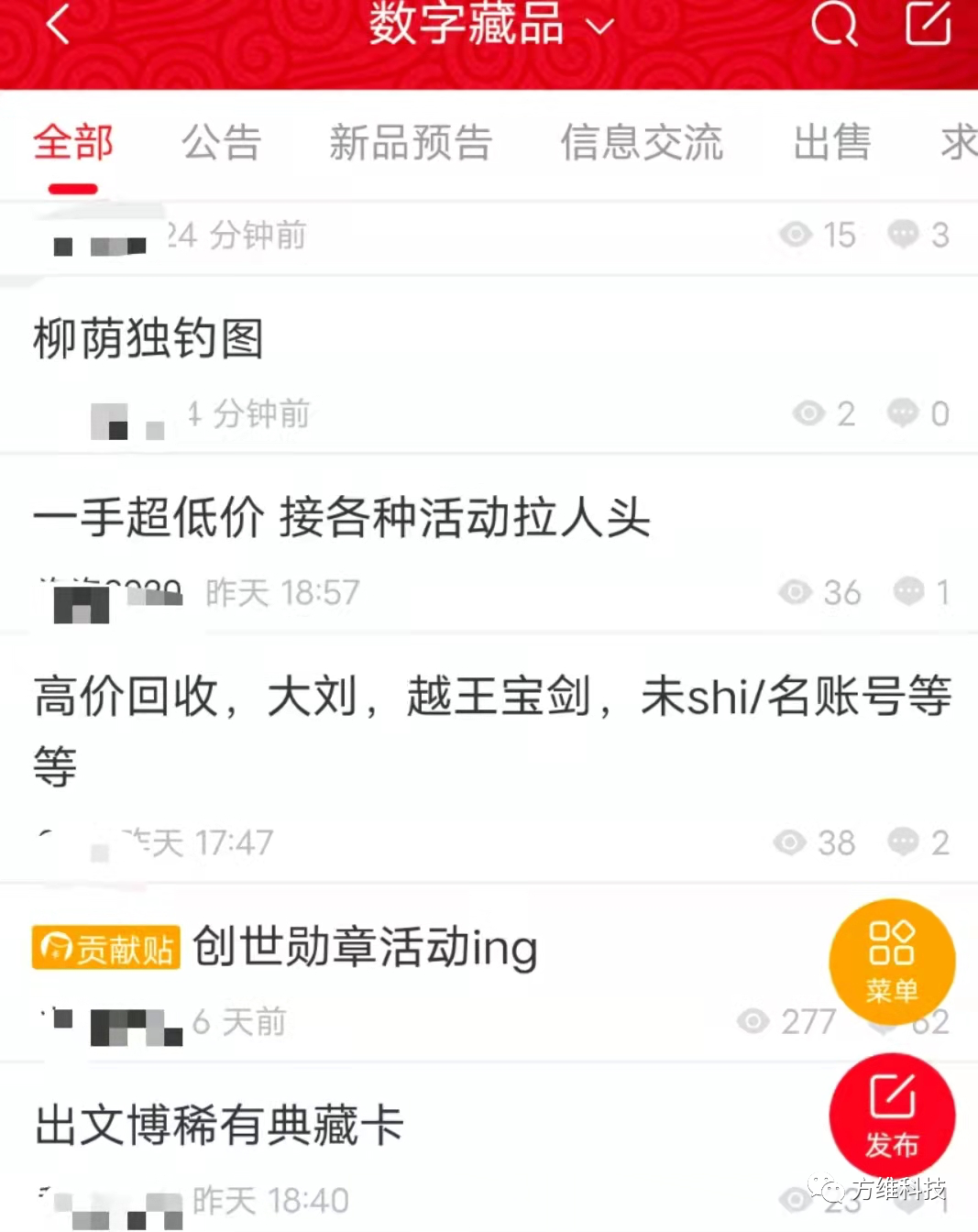978x1232 pixels.
Task: Open the 创世勋章活动ing post
Action: pos(365,947)
